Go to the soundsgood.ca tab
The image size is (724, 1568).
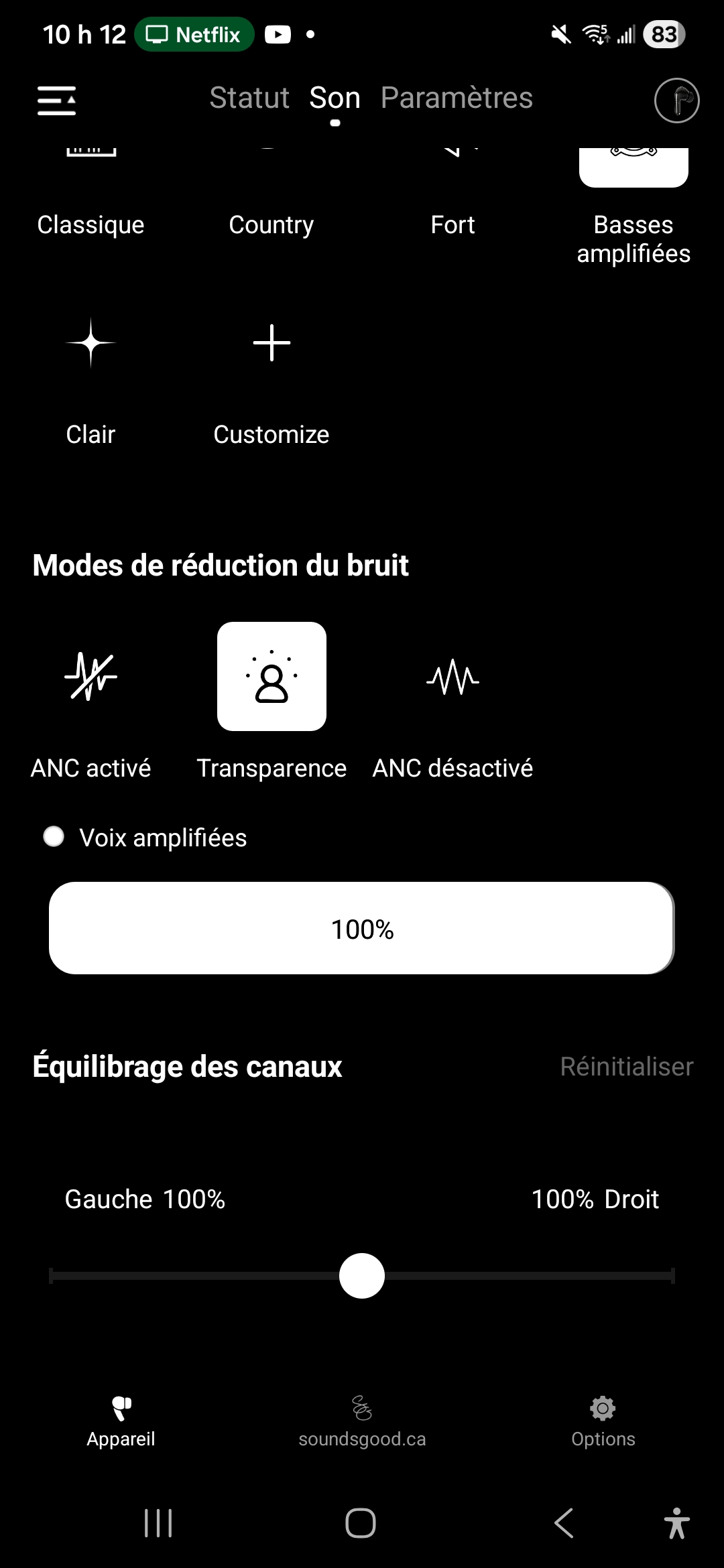click(362, 1421)
